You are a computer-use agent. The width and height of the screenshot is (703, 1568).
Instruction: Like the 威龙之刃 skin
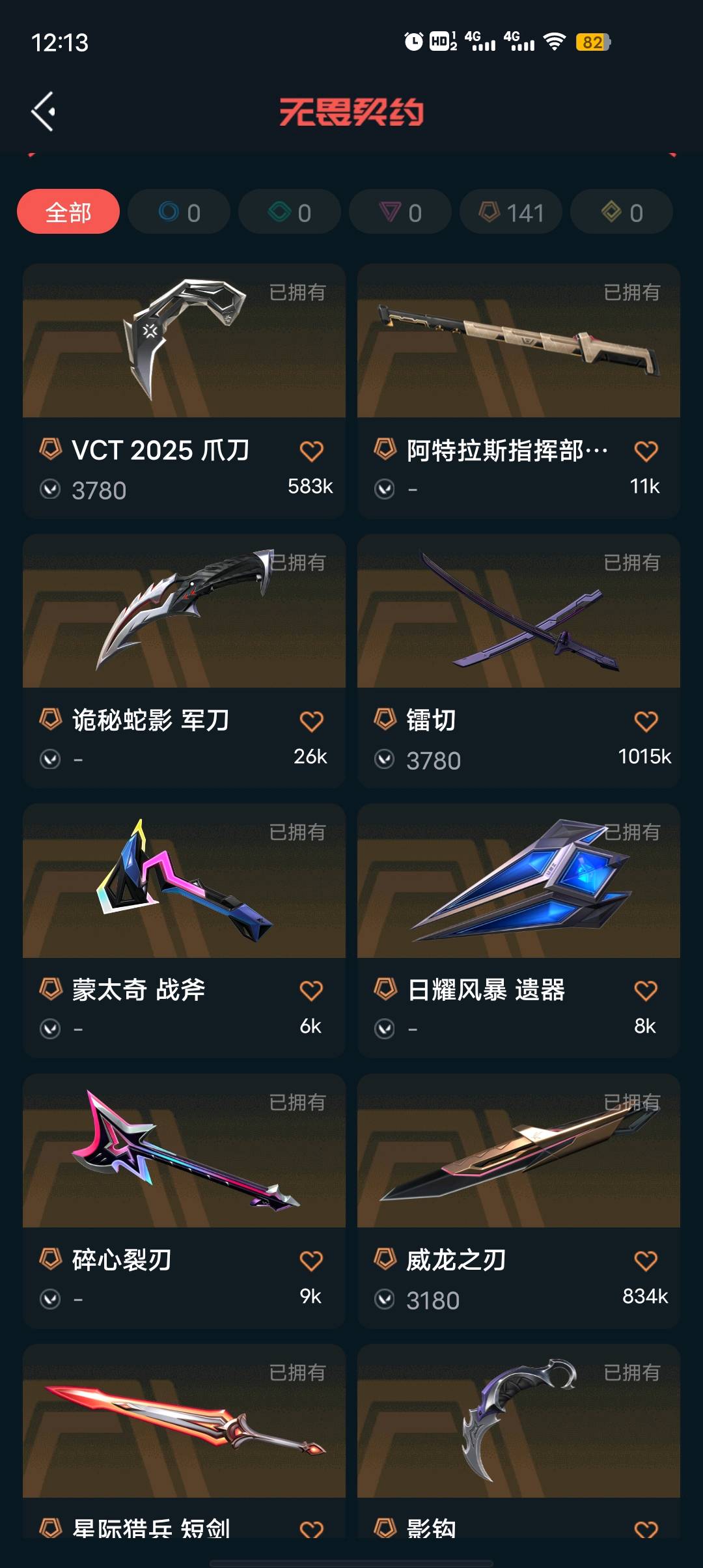click(646, 1261)
